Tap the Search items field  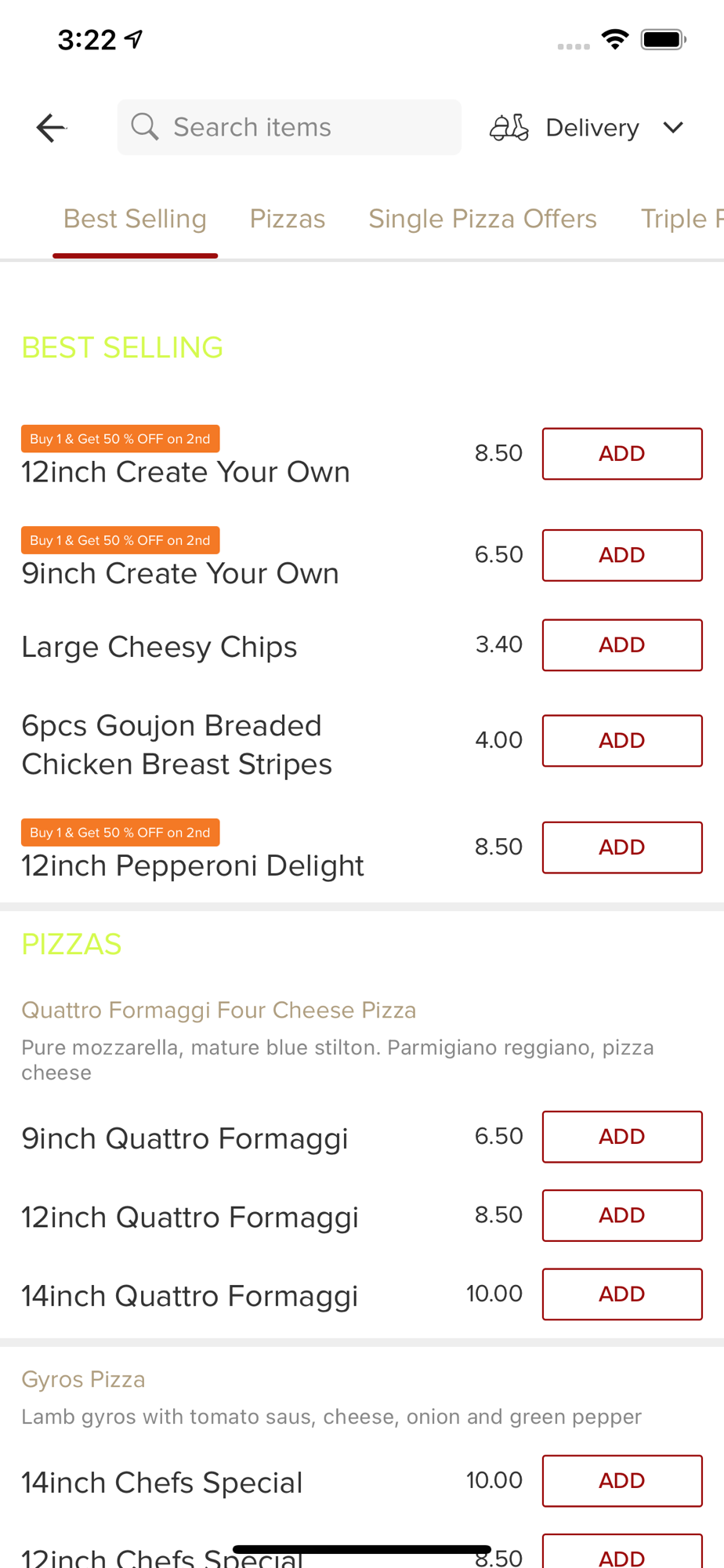point(289,127)
